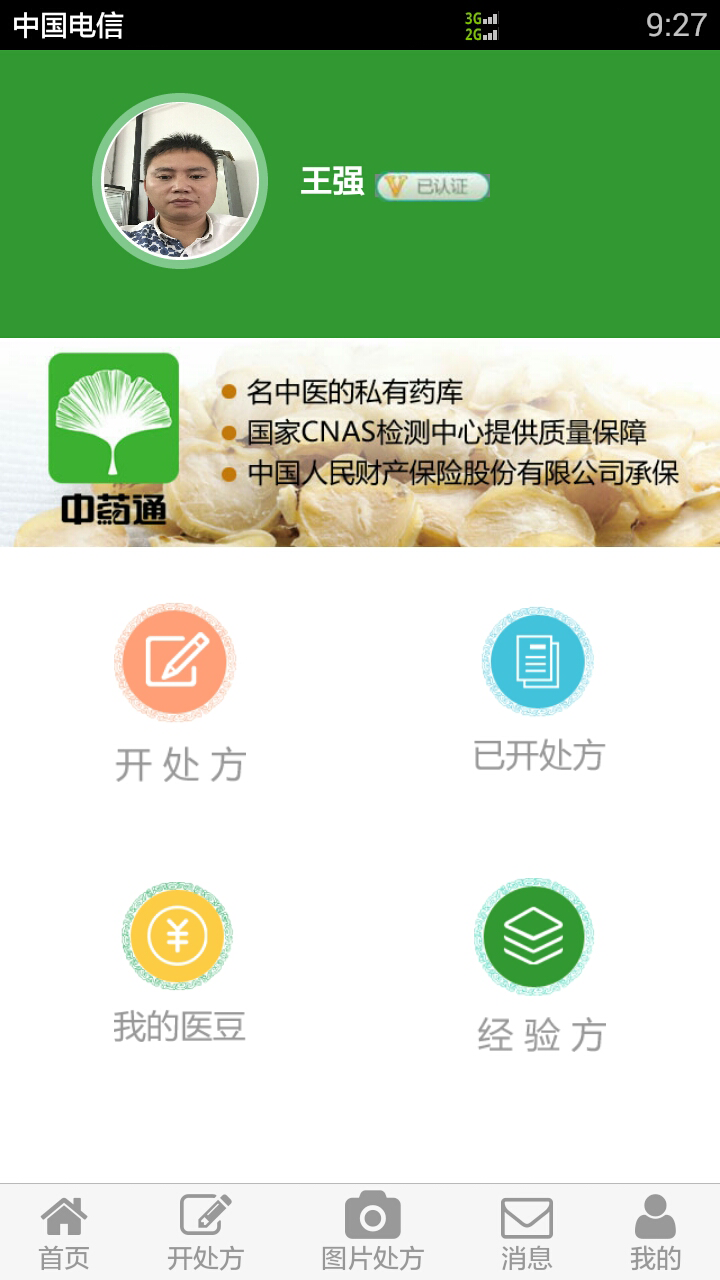The width and height of the screenshot is (720, 1280).
Task: Open 经验方 formulas
Action: (x=534, y=937)
